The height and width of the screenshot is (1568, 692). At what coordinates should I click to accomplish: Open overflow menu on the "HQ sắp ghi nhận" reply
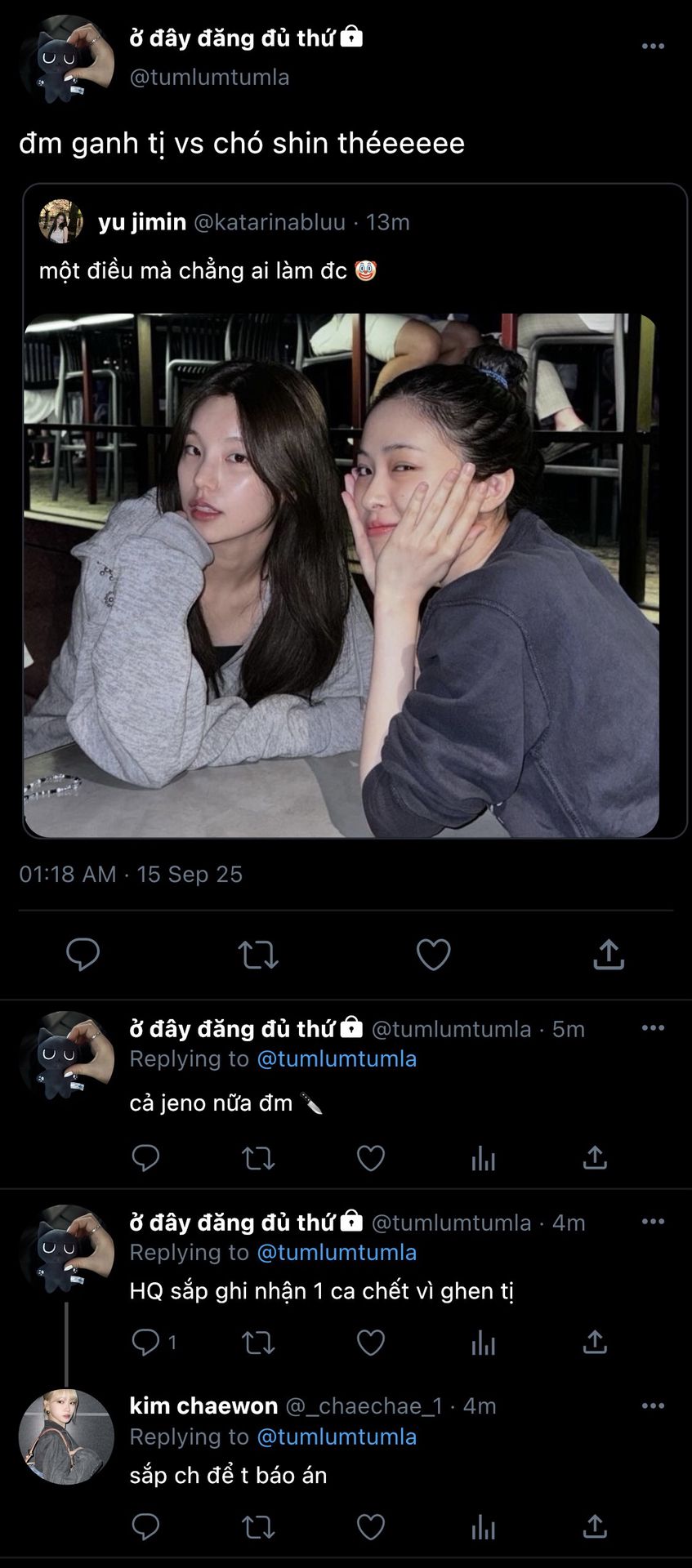(653, 1222)
